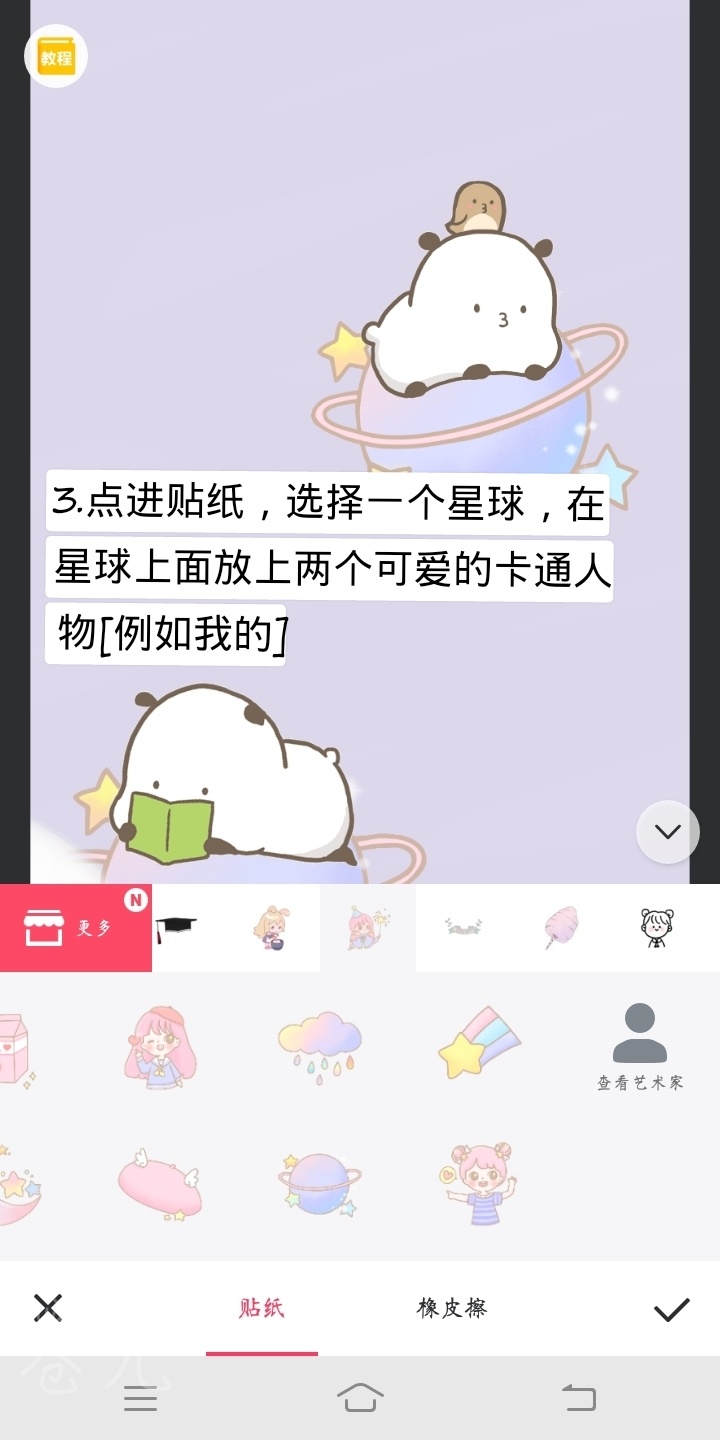The image size is (720, 1440).
Task: Tap the system back button
Action: click(579, 1398)
